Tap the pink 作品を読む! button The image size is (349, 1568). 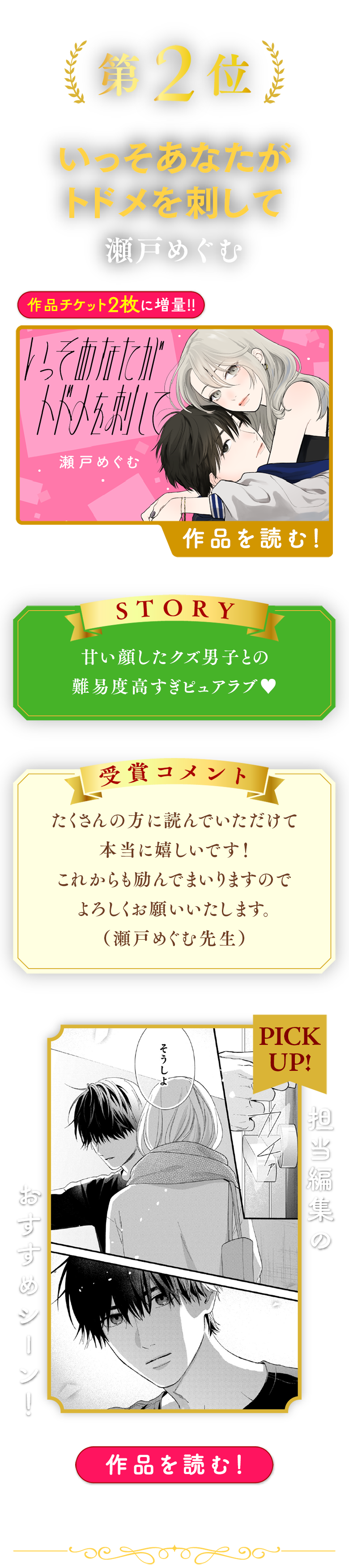174,1465
